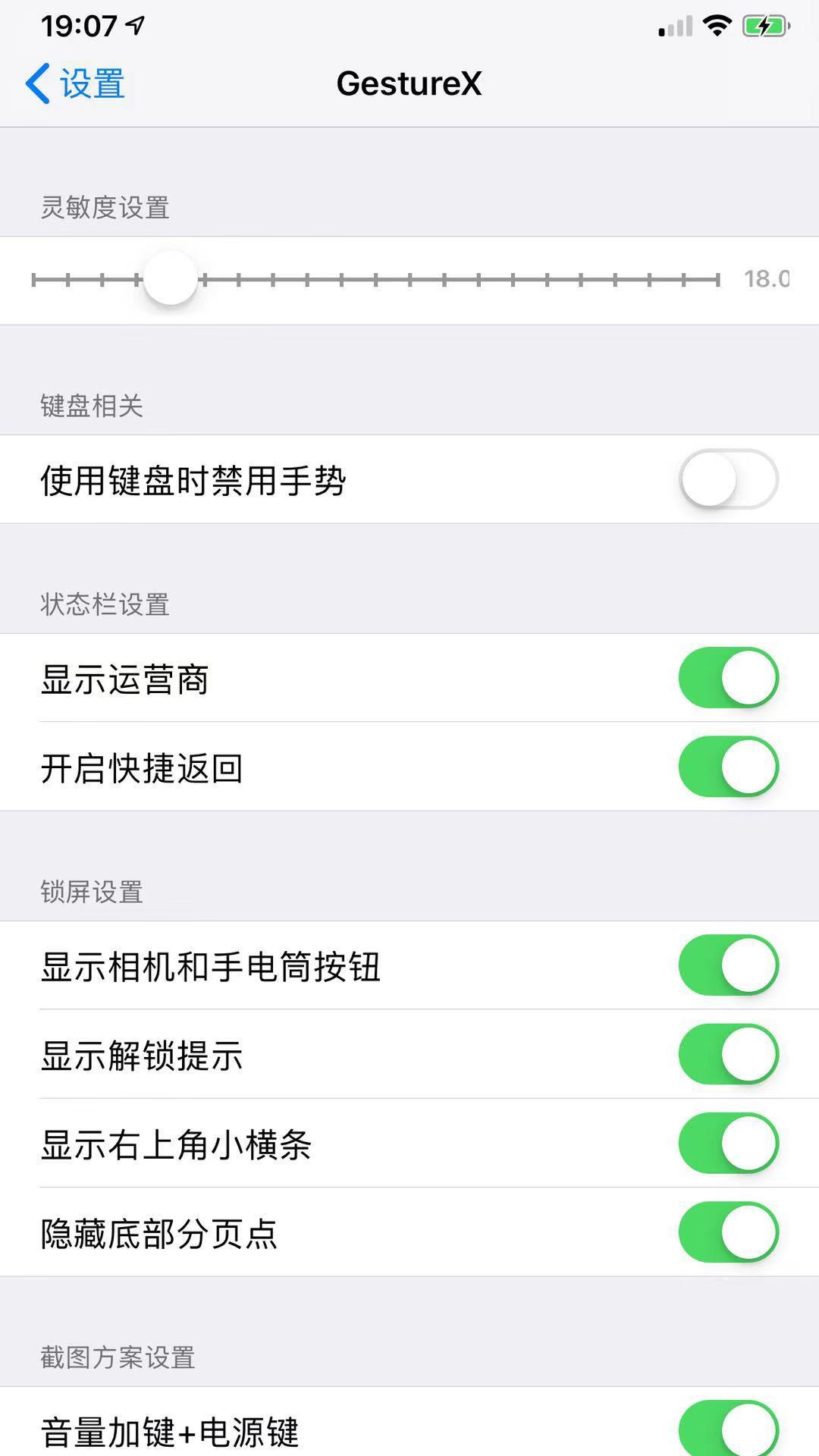Disable 音量加键+电源键 screenshot option
This screenshot has width=819, height=1456.
pos(728,1429)
